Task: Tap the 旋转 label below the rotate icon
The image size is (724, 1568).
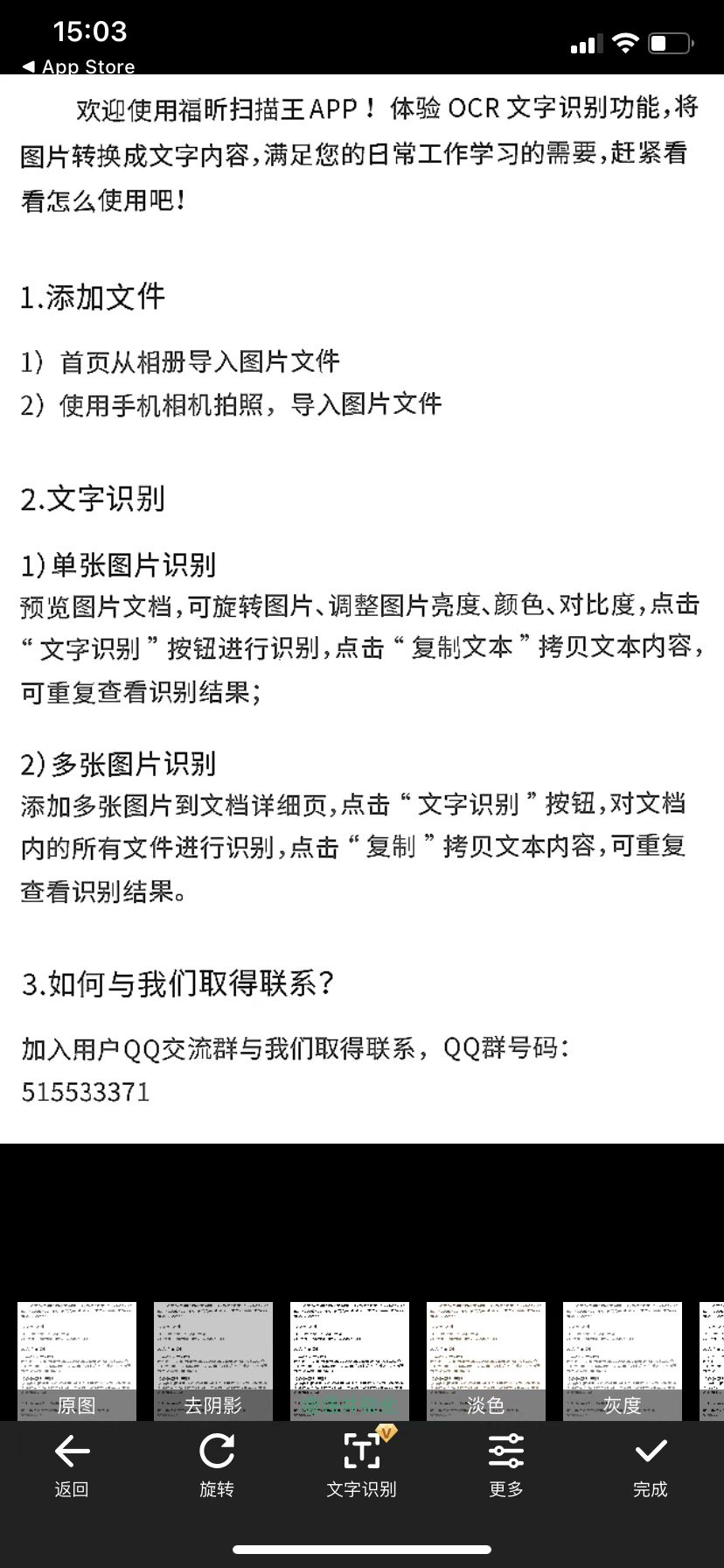Action: pos(217,1489)
